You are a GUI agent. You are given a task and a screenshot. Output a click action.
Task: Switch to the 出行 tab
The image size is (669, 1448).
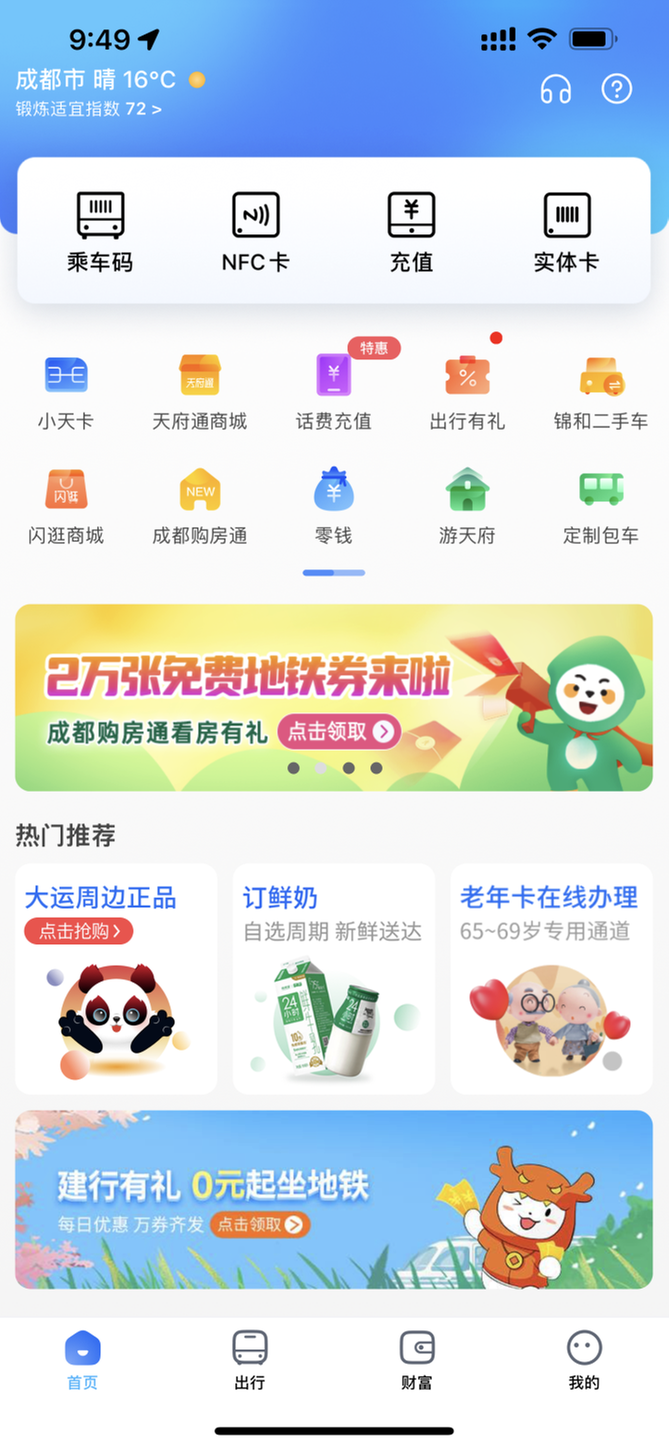[249, 1360]
